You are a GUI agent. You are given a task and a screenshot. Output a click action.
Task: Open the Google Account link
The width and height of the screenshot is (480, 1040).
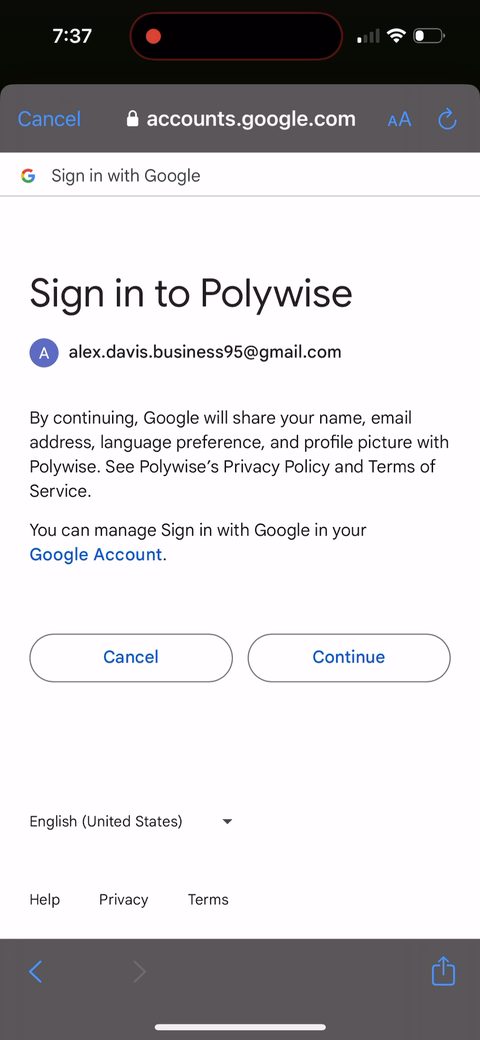coord(95,554)
